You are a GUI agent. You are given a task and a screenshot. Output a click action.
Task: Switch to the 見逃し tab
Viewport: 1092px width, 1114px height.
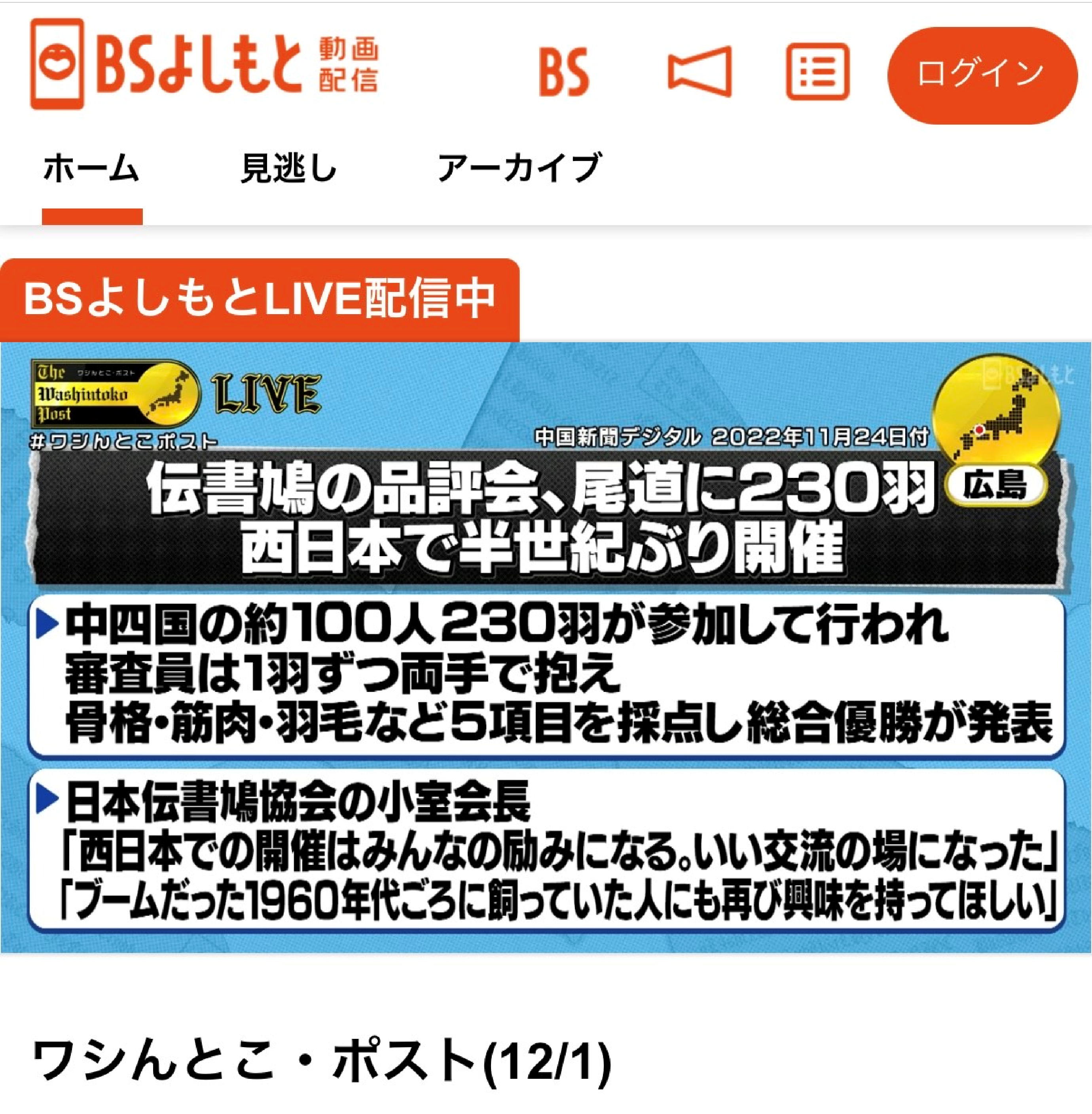tap(288, 169)
